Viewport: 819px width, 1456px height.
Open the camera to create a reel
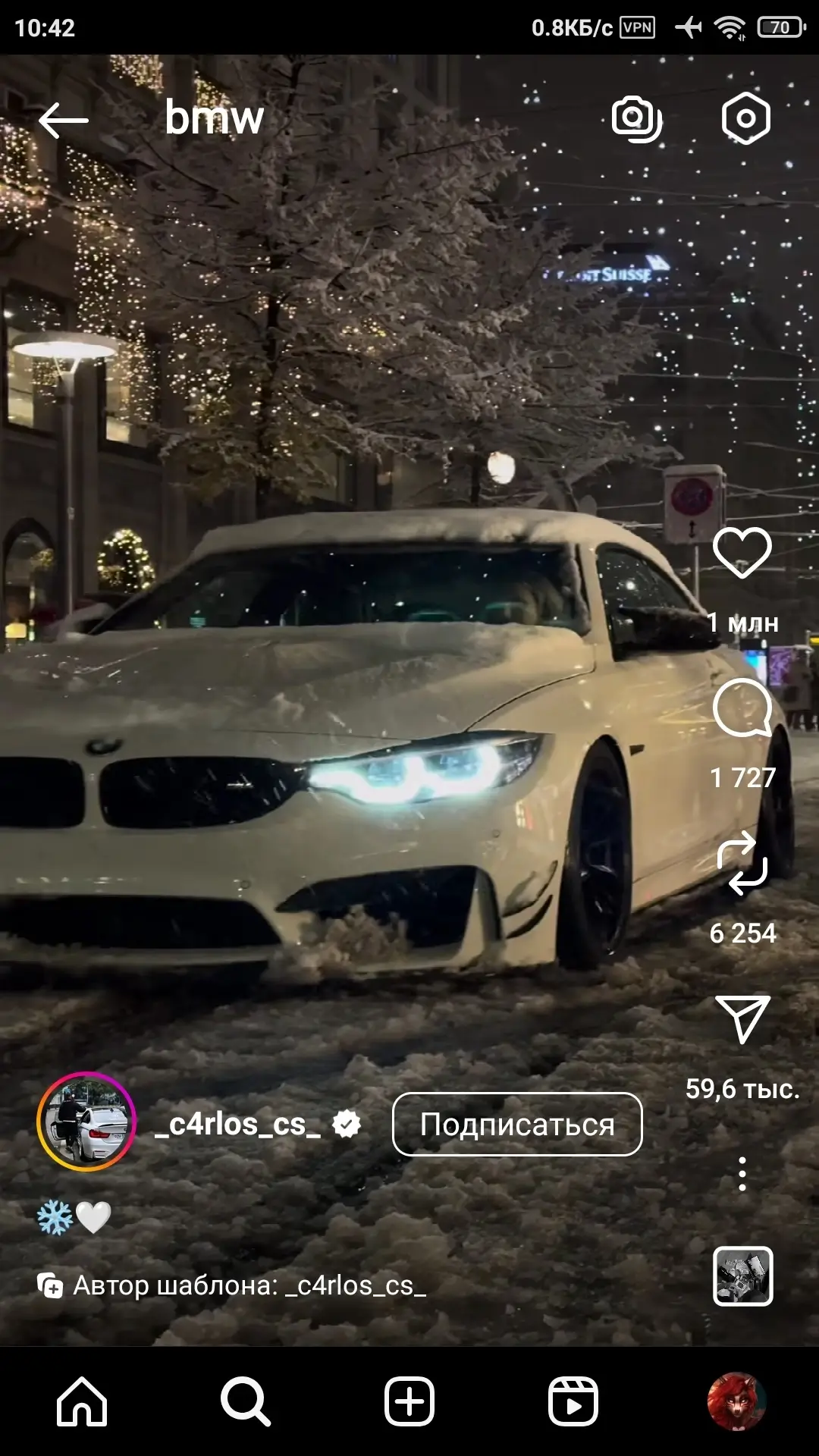coord(636,118)
